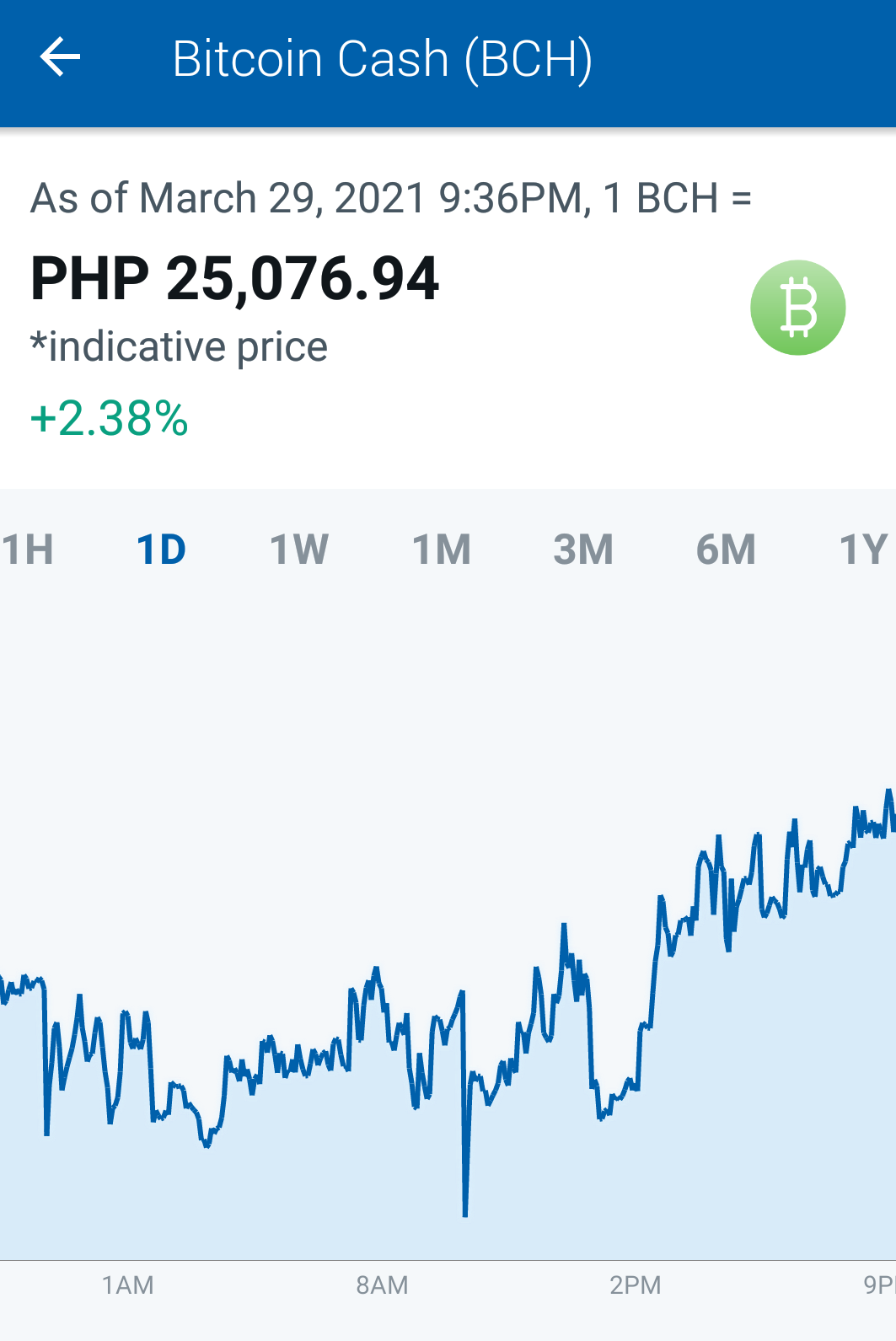Select the 1D time range
This screenshot has height=1341, width=896.
(161, 550)
